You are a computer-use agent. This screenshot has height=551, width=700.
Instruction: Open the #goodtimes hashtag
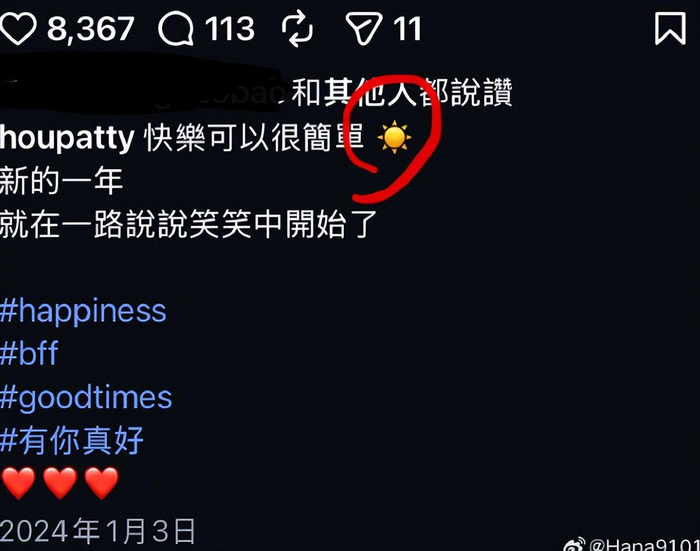[x=86, y=397]
